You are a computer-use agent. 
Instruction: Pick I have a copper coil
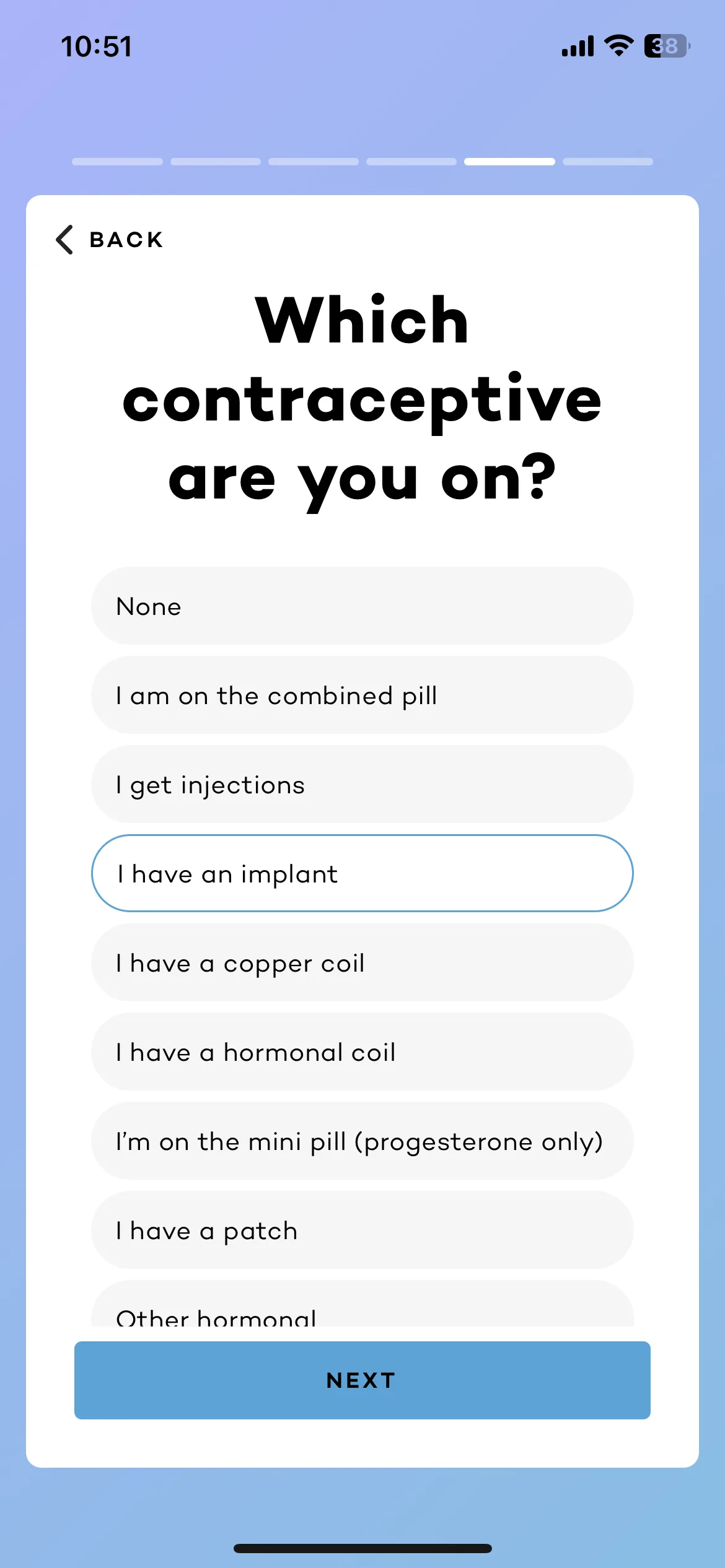362,962
